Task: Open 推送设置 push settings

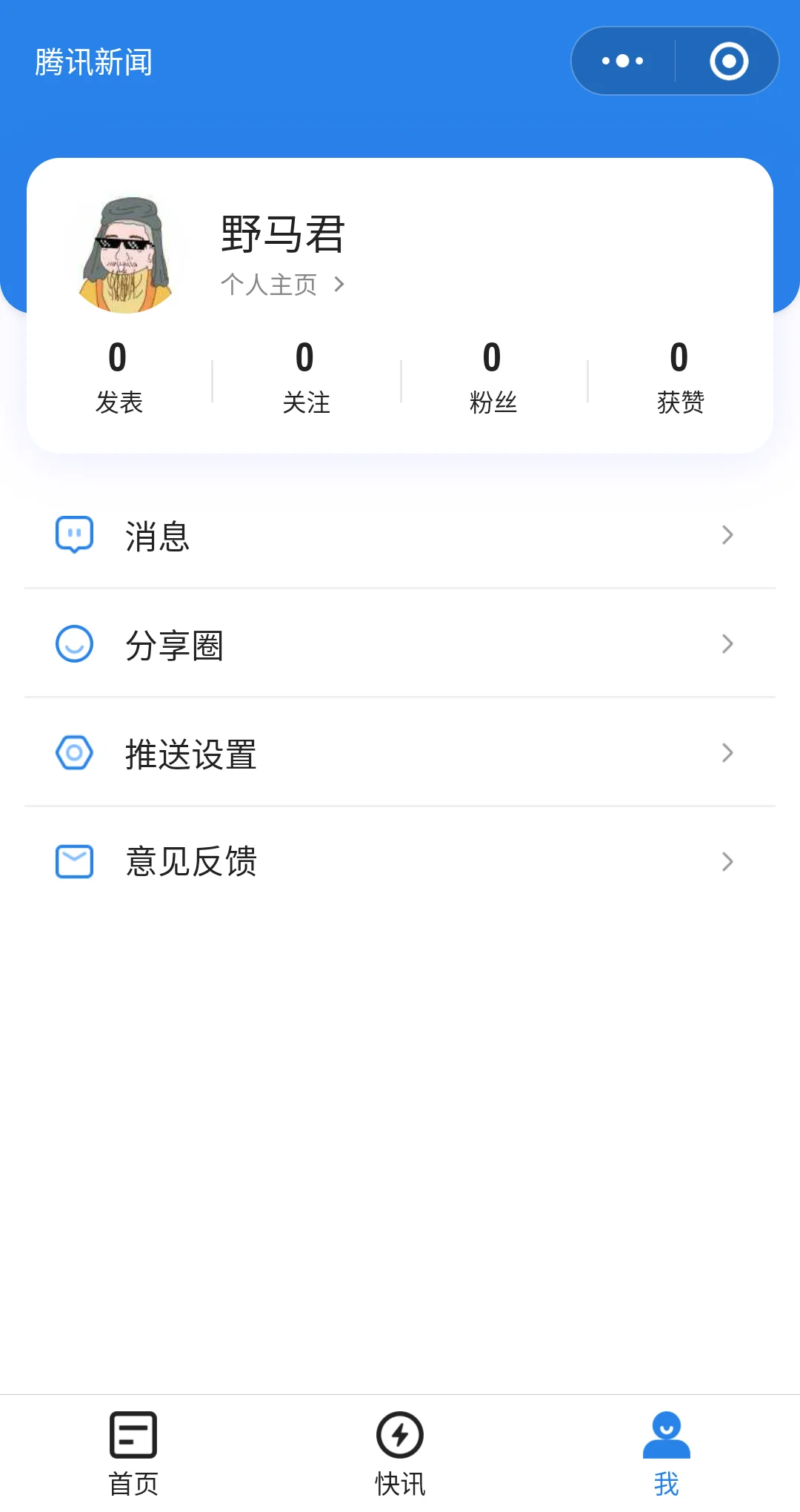Action: (400, 753)
